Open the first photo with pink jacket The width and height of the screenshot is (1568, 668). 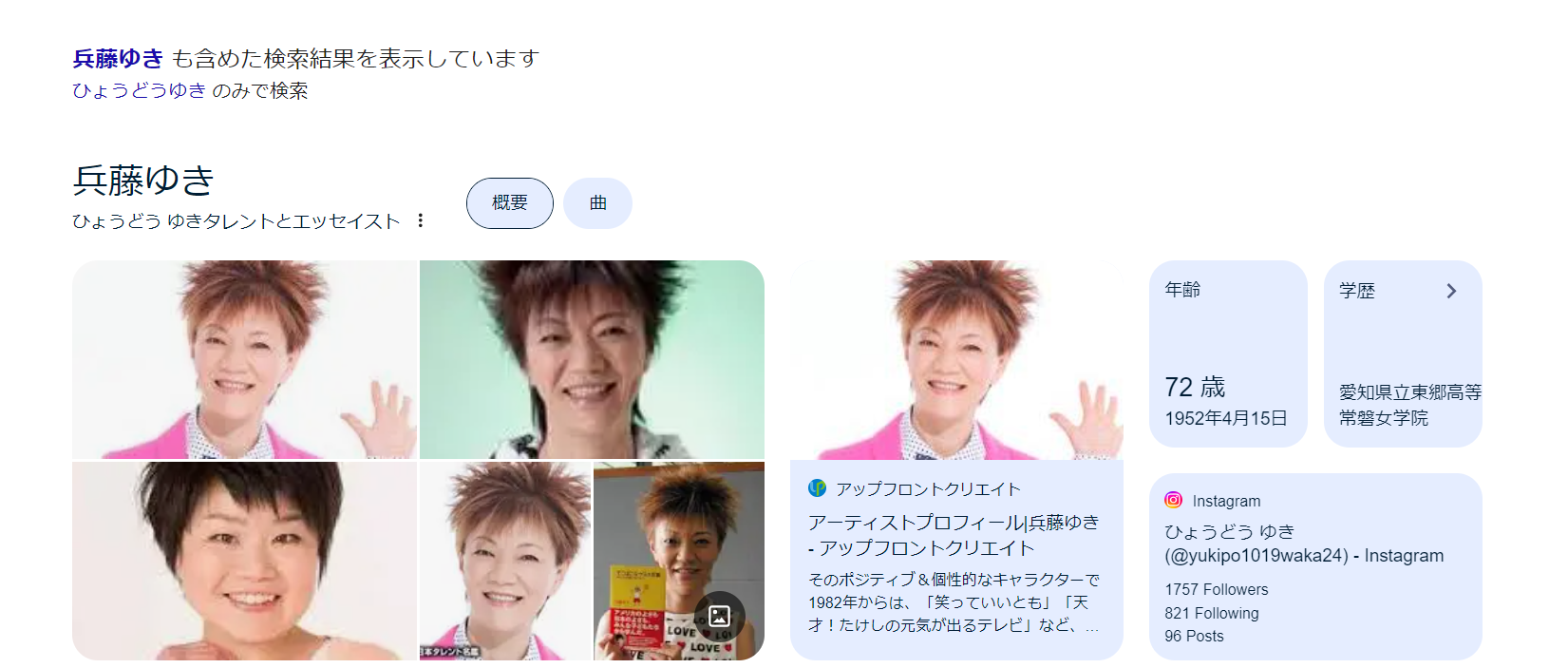pos(245,359)
